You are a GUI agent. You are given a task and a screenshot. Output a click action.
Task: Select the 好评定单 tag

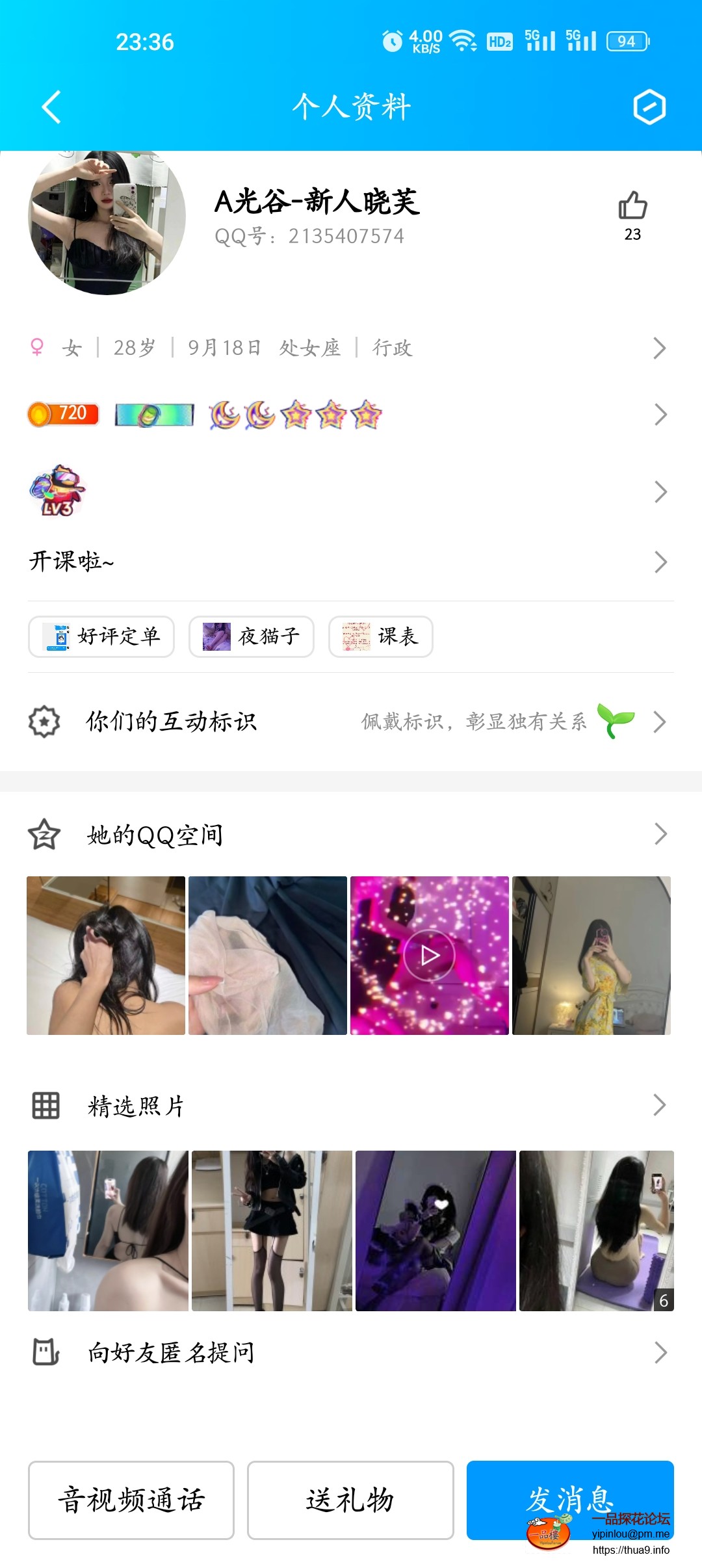point(101,637)
